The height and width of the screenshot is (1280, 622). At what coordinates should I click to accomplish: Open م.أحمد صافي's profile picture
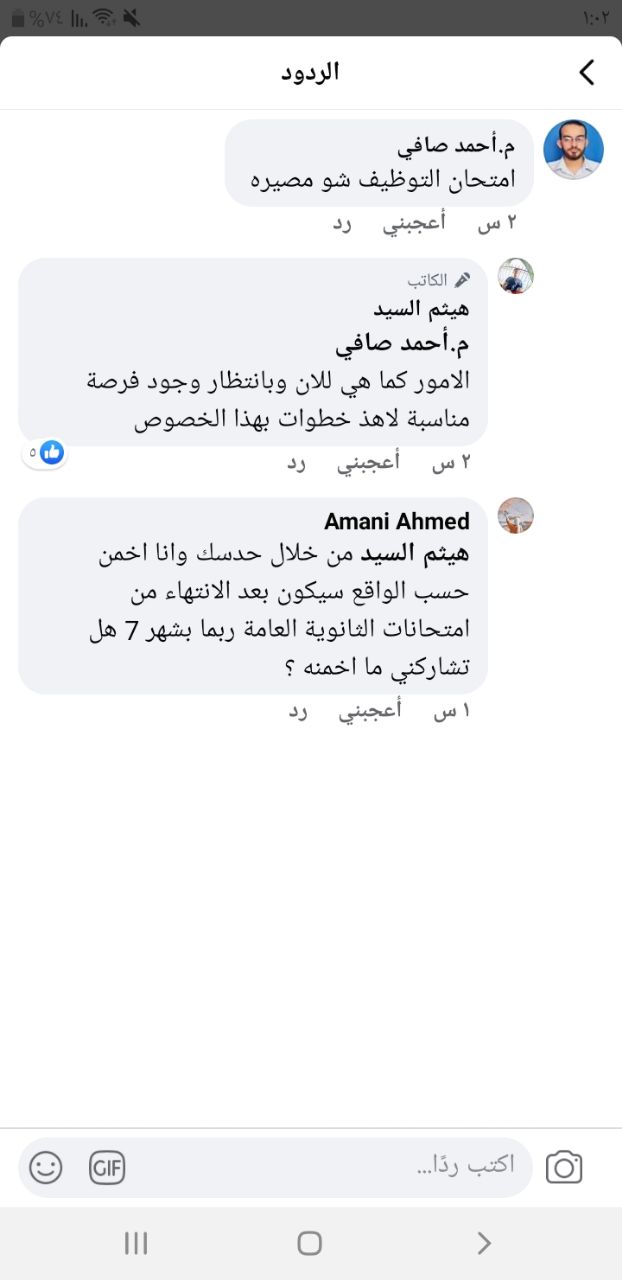[x=573, y=149]
